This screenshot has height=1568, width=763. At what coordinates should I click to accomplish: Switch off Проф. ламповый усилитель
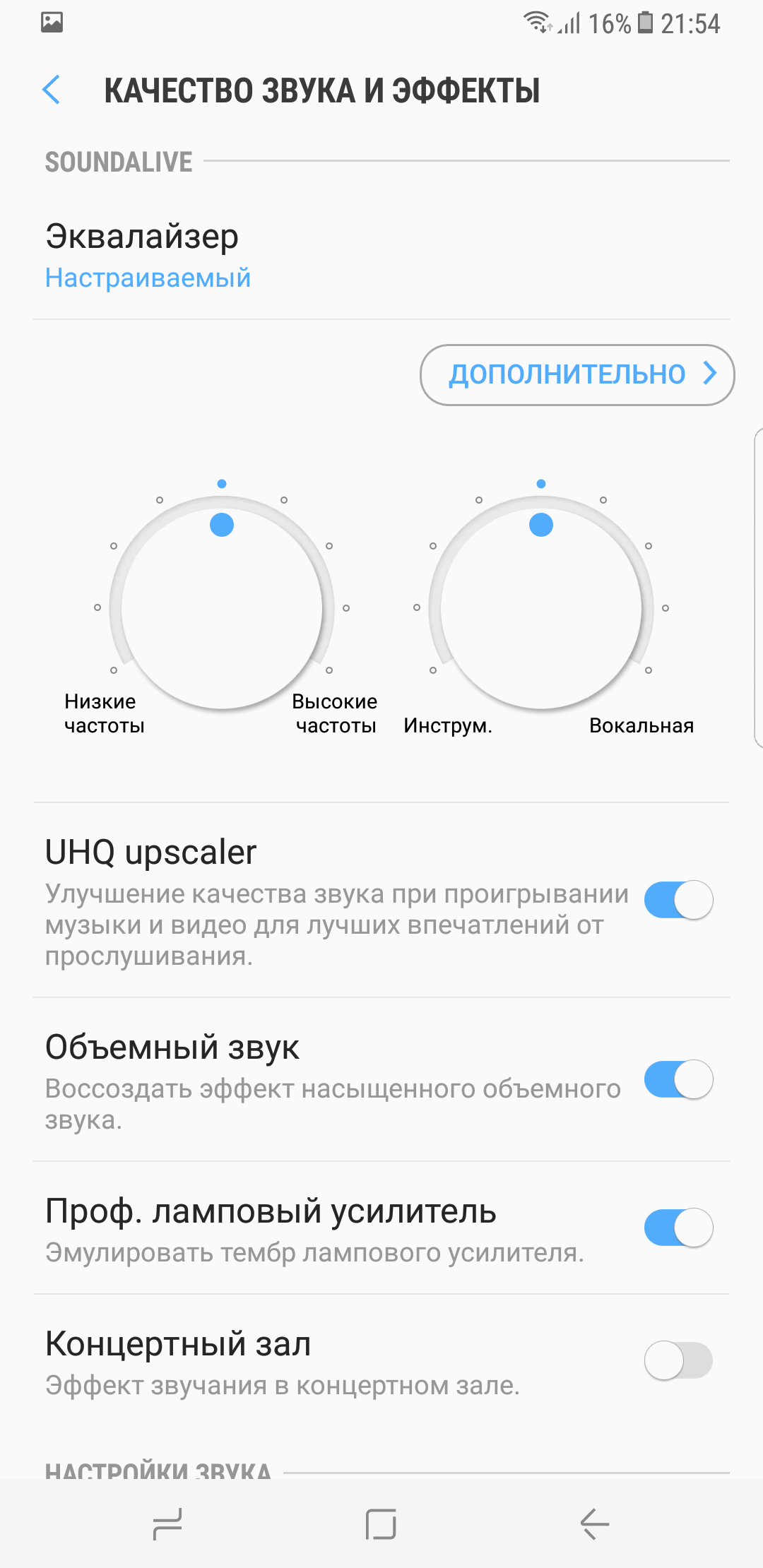point(678,1228)
